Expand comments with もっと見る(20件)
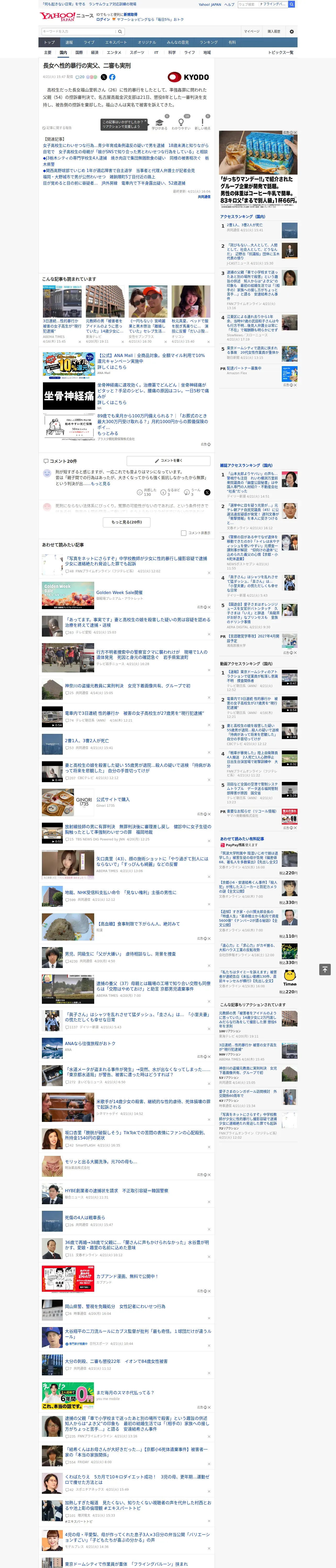336x1568 pixels. 126,522
